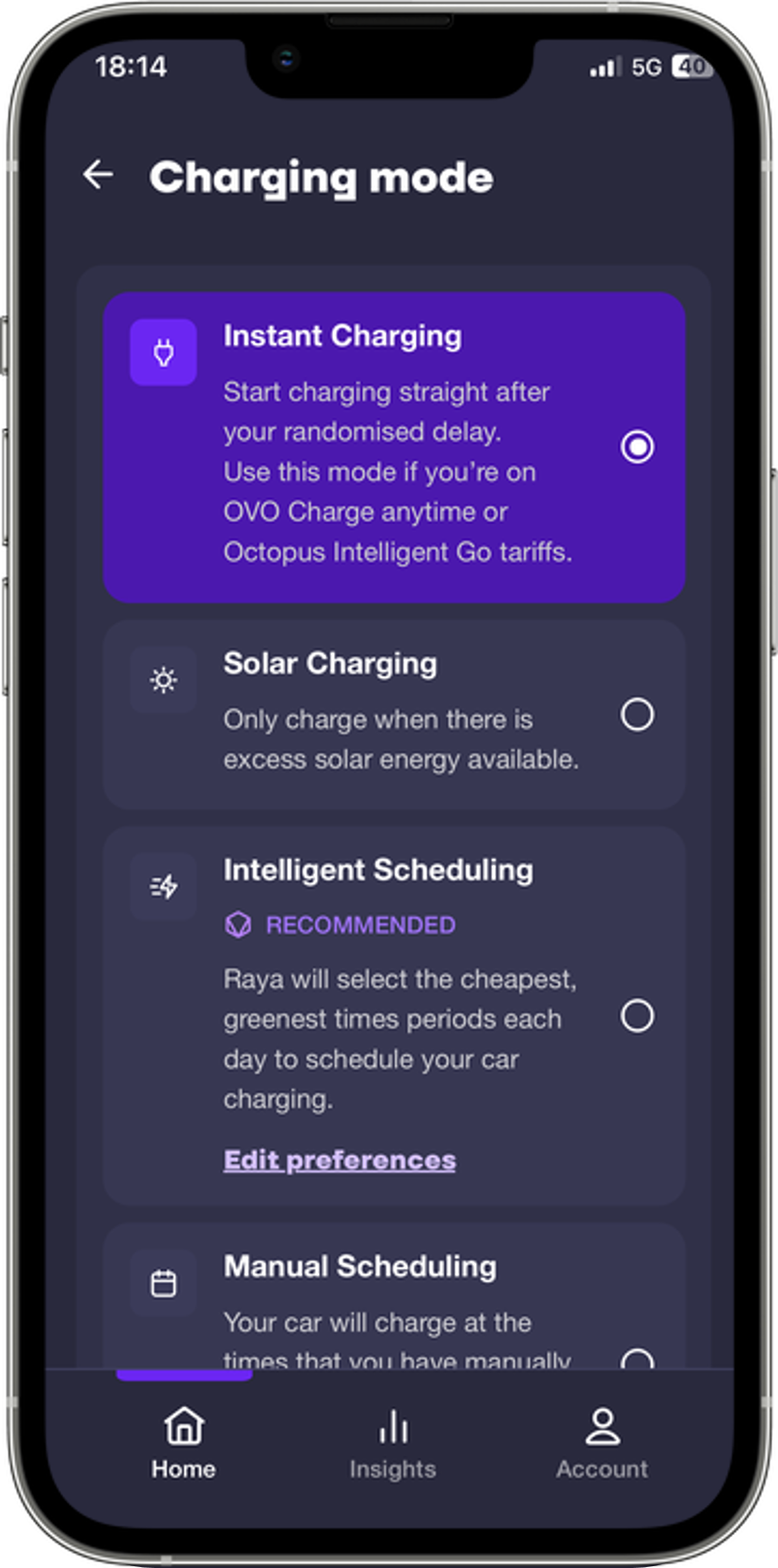
Task: Select the Manual Scheduling card
Action: click(394, 1296)
